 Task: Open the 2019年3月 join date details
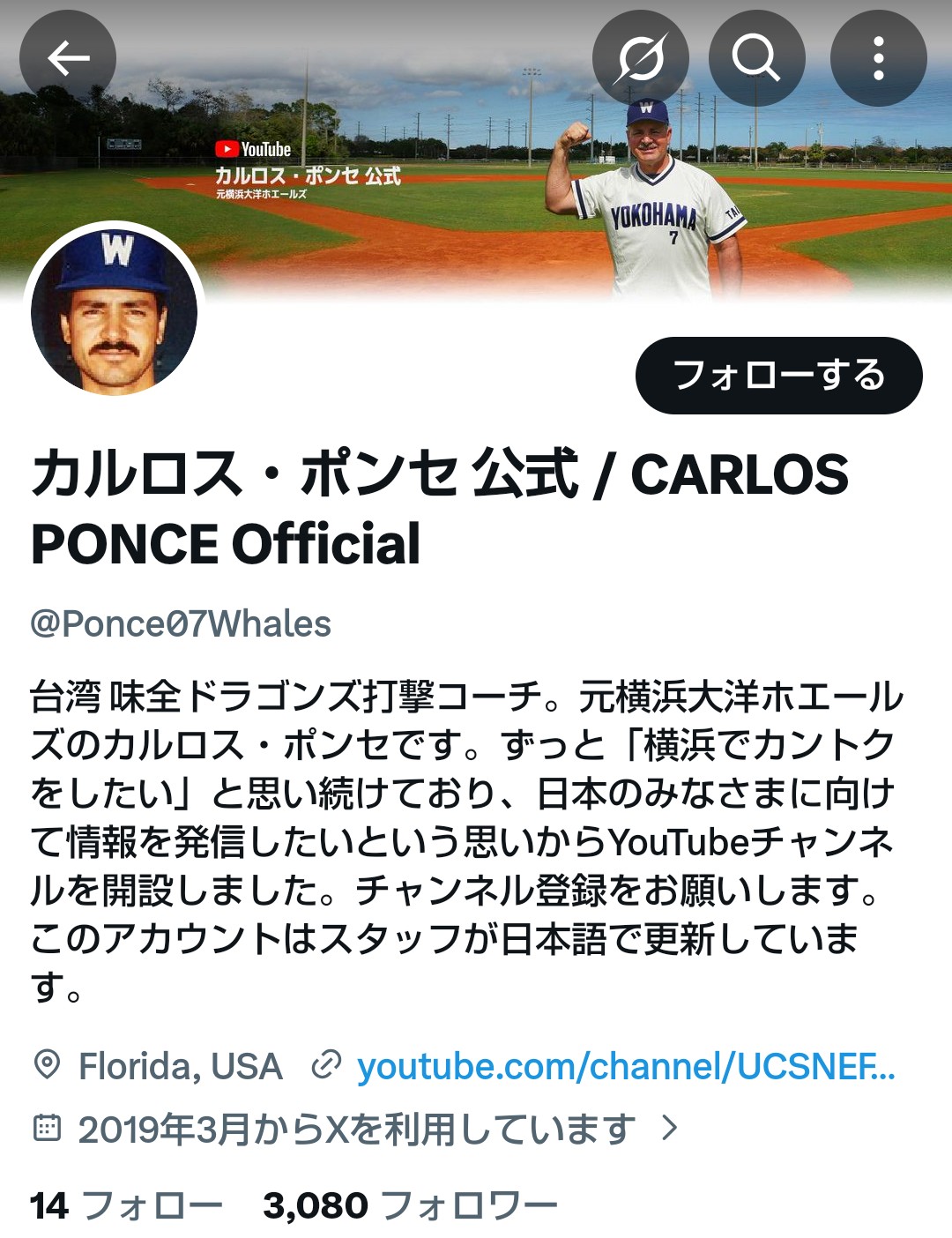click(x=356, y=1129)
